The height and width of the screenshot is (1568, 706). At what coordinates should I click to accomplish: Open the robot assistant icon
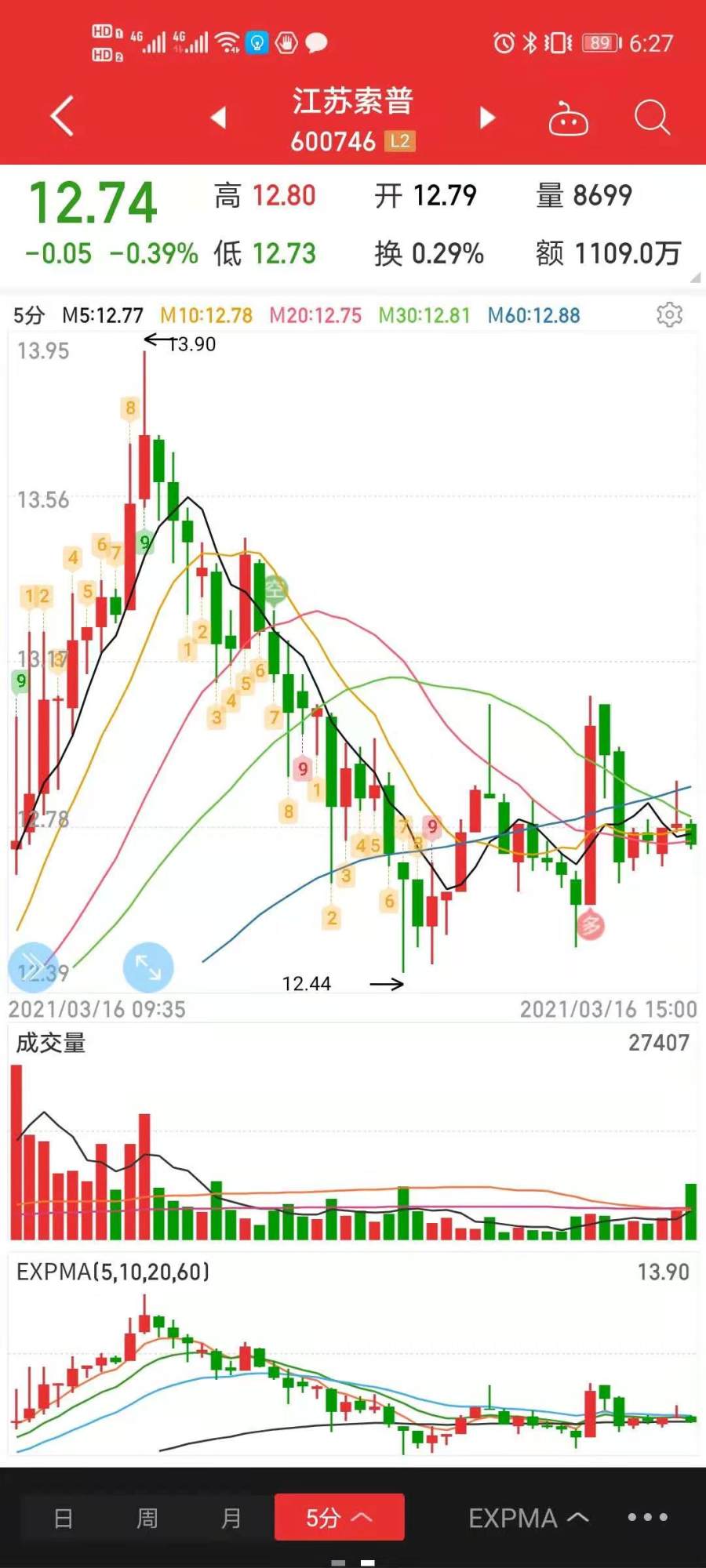pyautogui.click(x=568, y=118)
